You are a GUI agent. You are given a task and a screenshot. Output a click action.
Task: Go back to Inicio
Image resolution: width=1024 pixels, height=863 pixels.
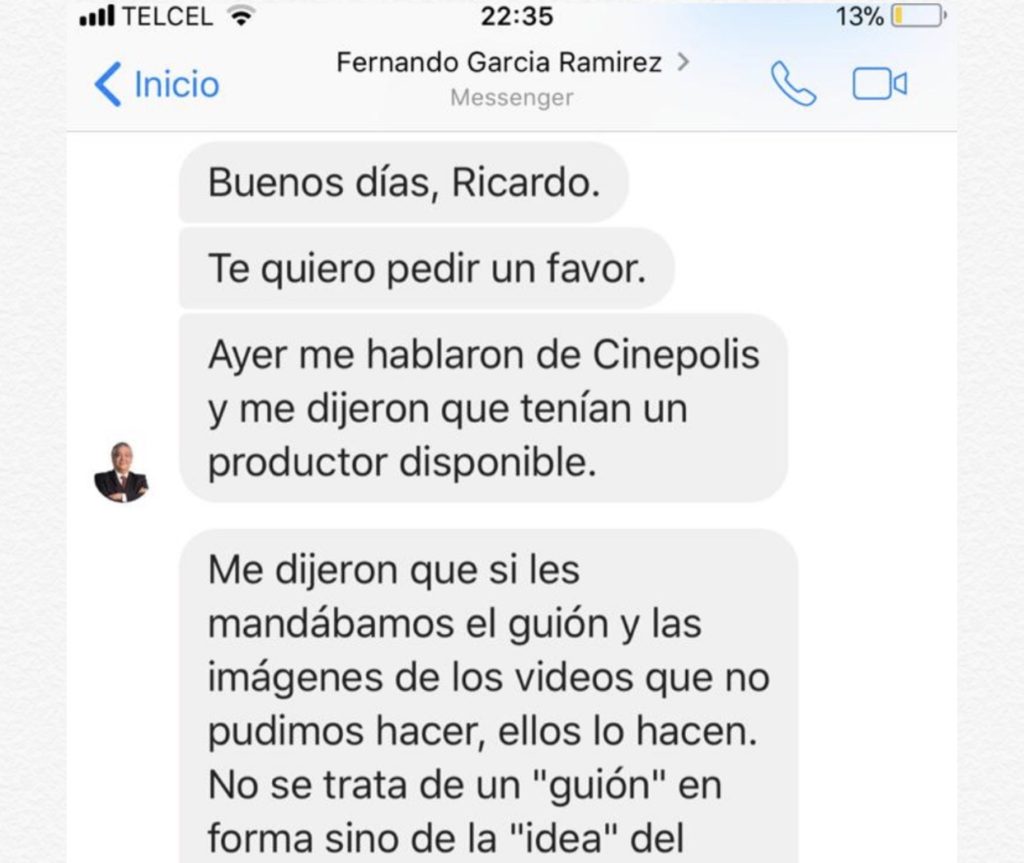click(x=157, y=85)
